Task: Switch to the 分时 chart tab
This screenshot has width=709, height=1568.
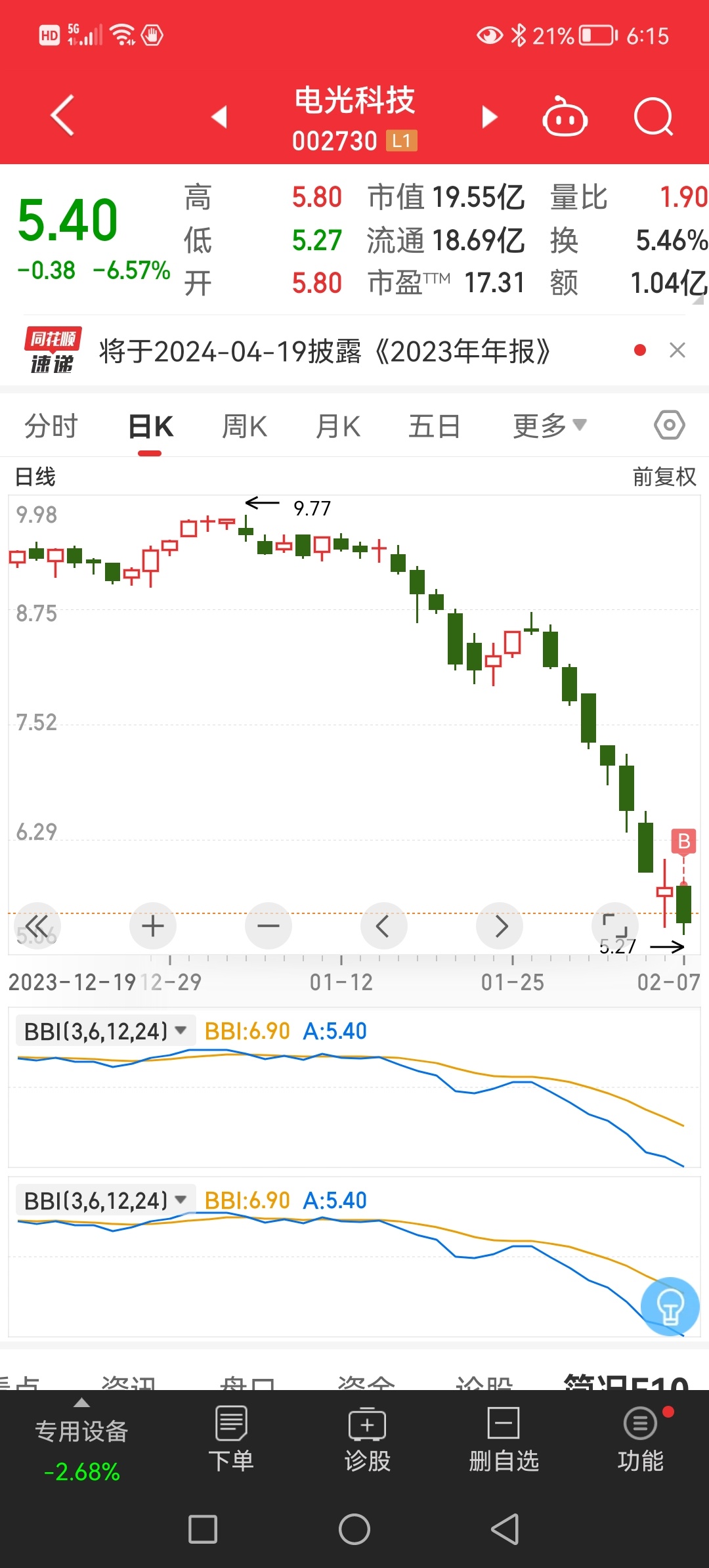Action: (51, 426)
